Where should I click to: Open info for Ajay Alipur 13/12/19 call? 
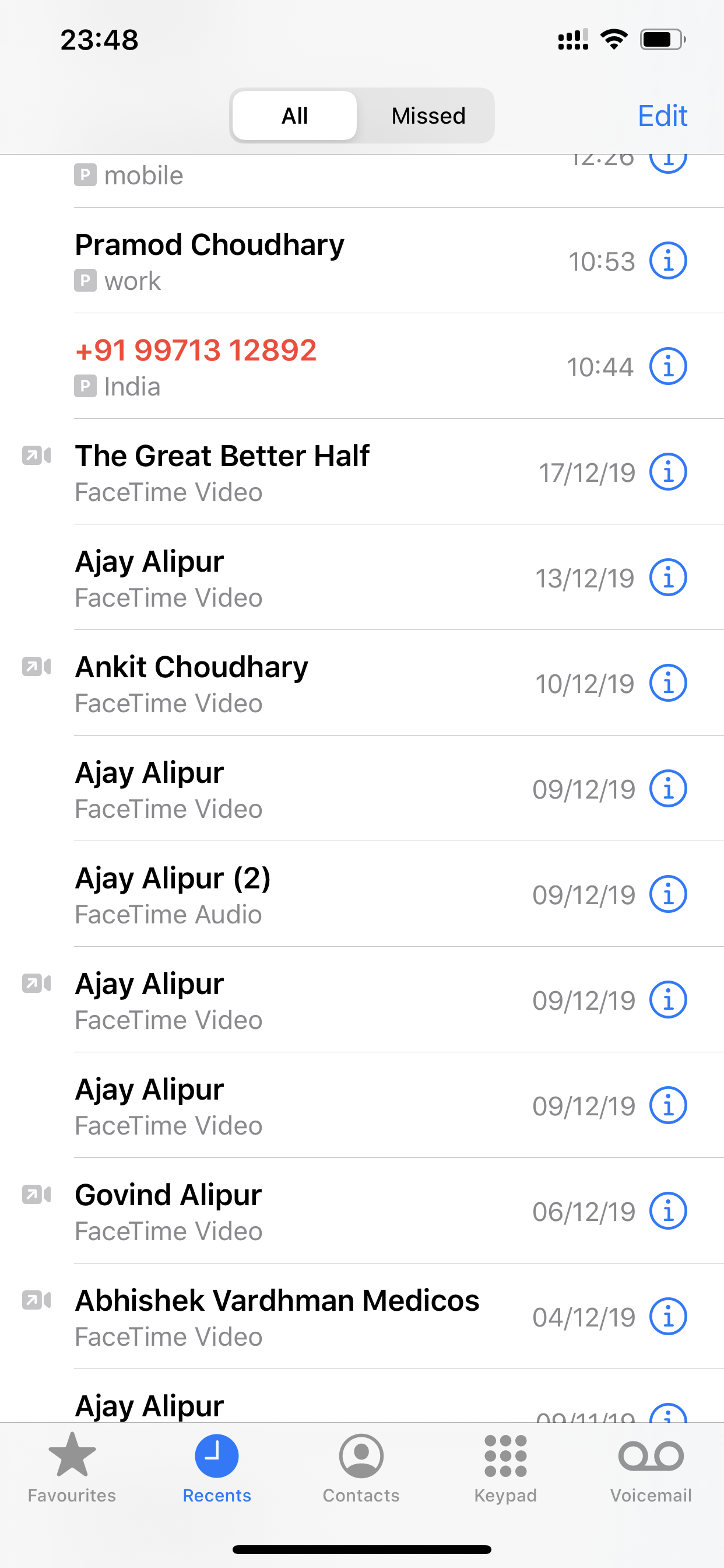pyautogui.click(x=667, y=577)
